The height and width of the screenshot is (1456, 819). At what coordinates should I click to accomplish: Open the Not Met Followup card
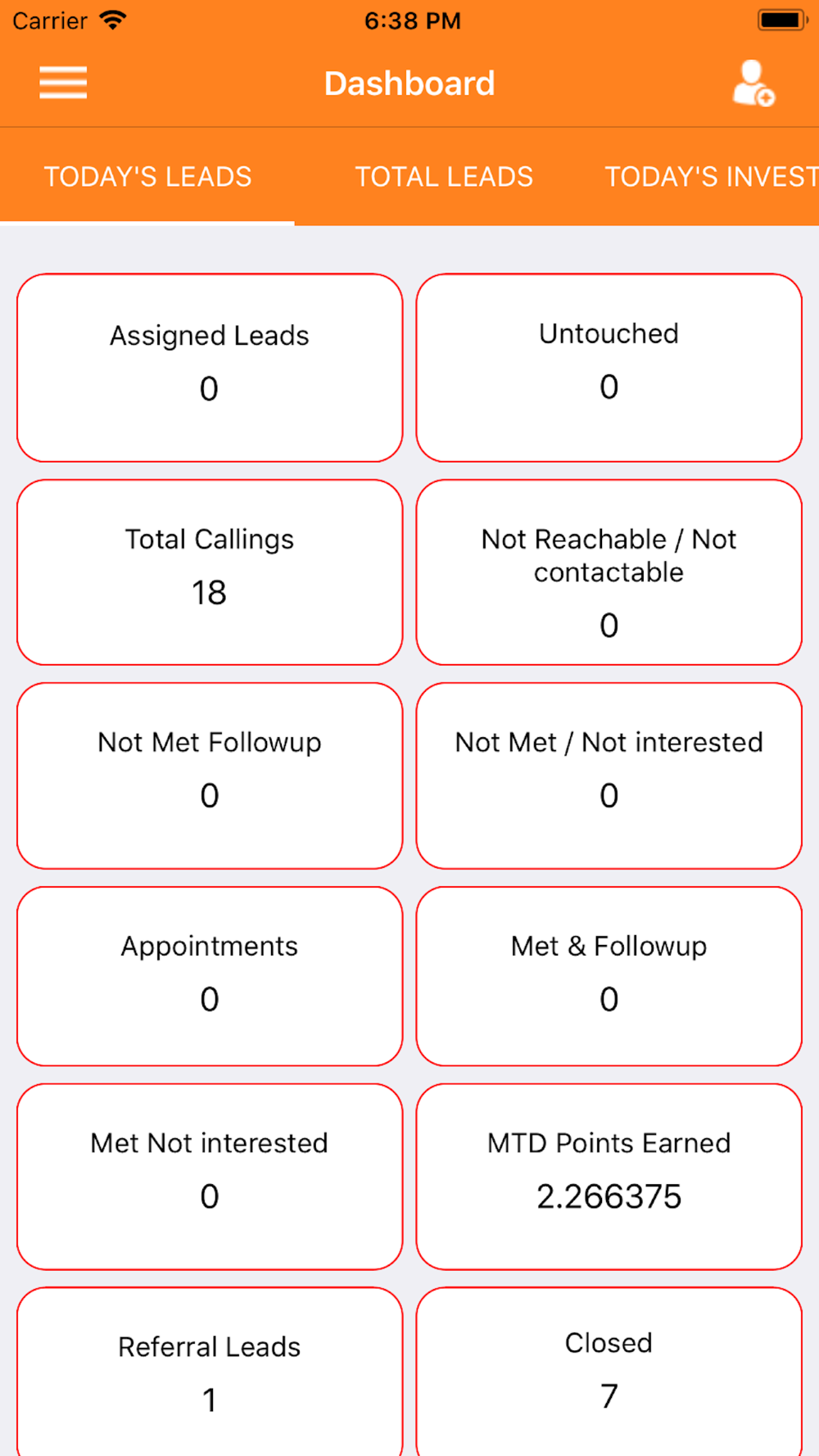click(210, 775)
